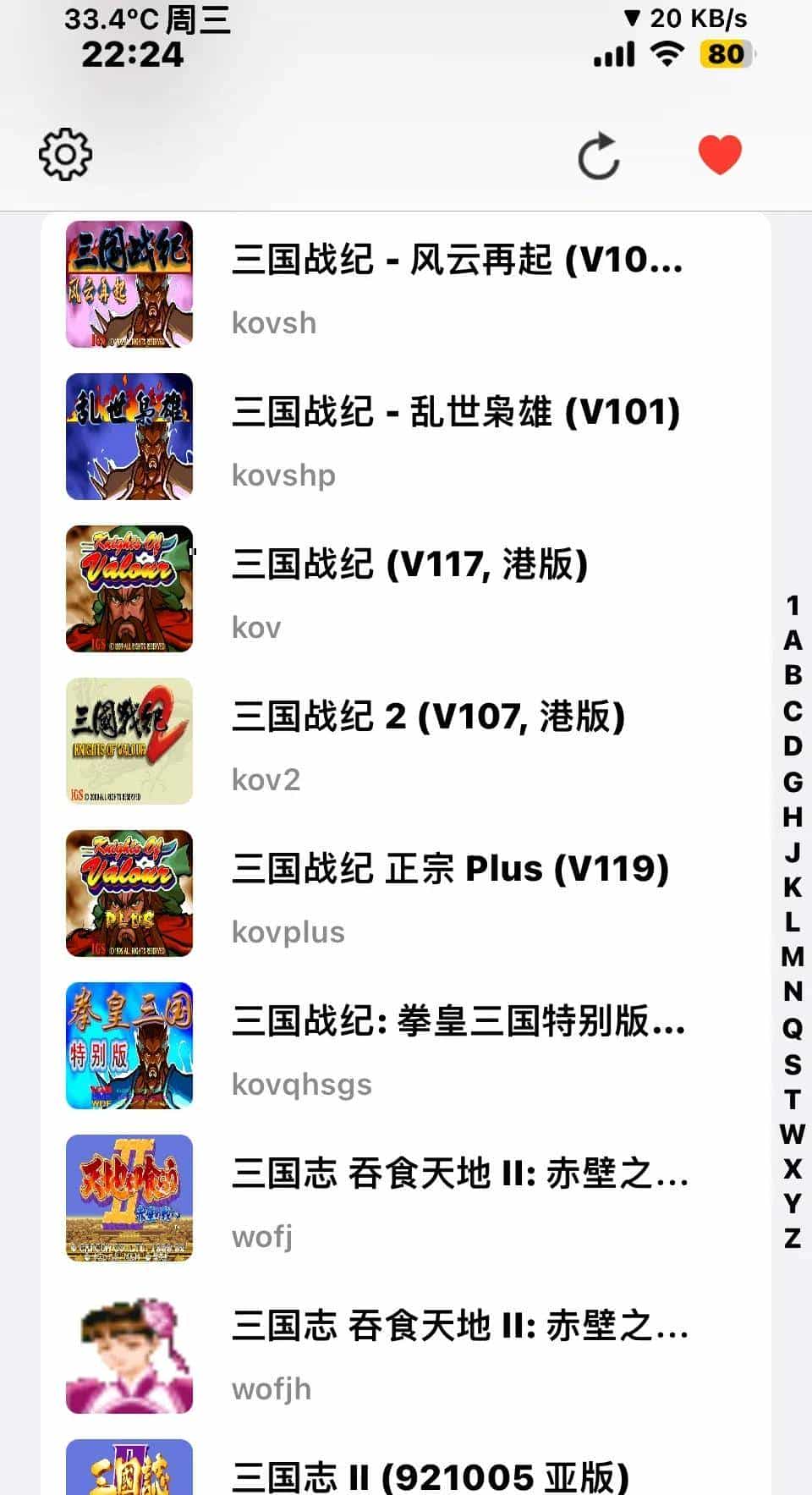Click the Knights of Valour Plus thumbnail
This screenshot has height=1495, width=812.
click(x=129, y=893)
